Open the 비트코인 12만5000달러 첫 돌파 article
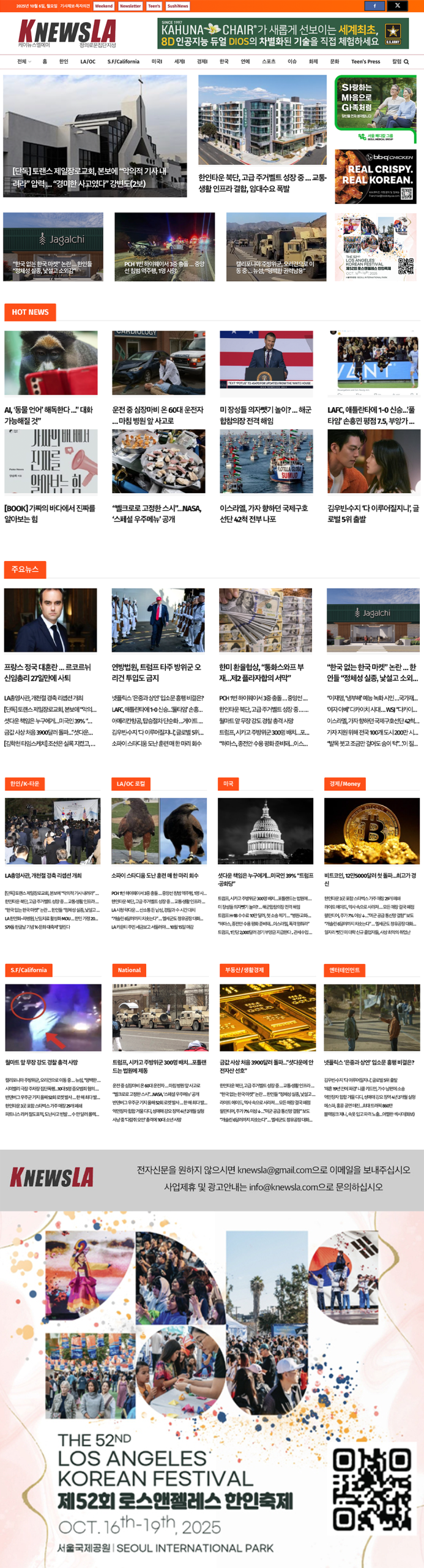424x1568 pixels. coord(370,879)
